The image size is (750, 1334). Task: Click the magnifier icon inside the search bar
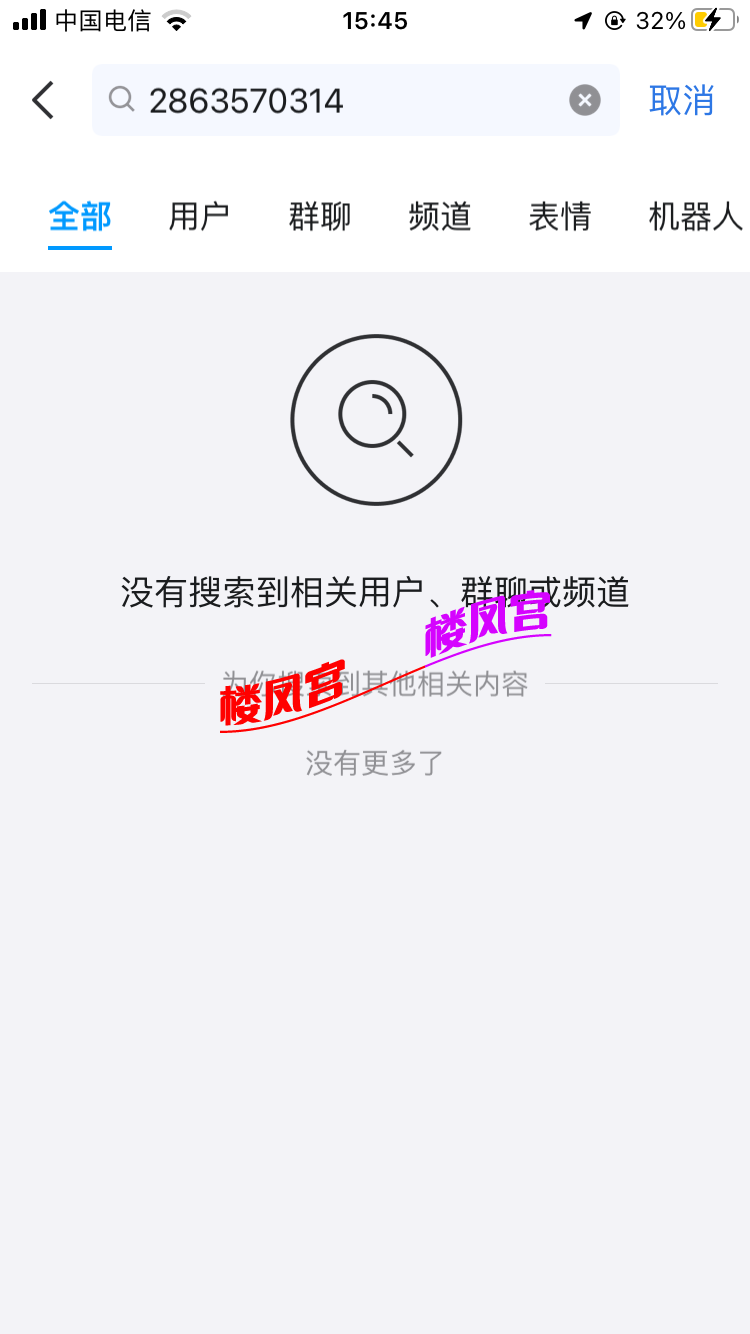click(120, 100)
